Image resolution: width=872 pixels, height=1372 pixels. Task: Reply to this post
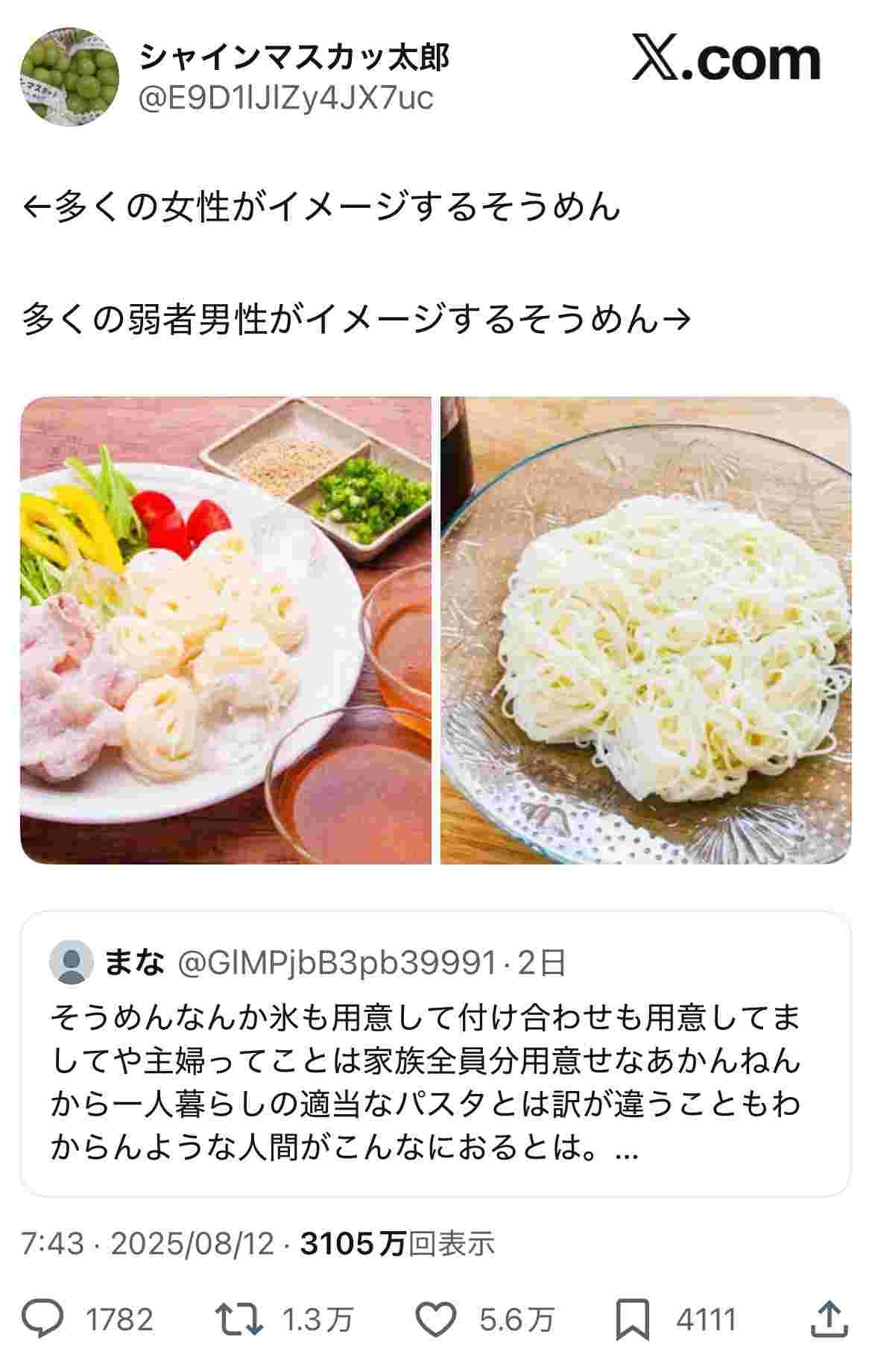tap(43, 1320)
